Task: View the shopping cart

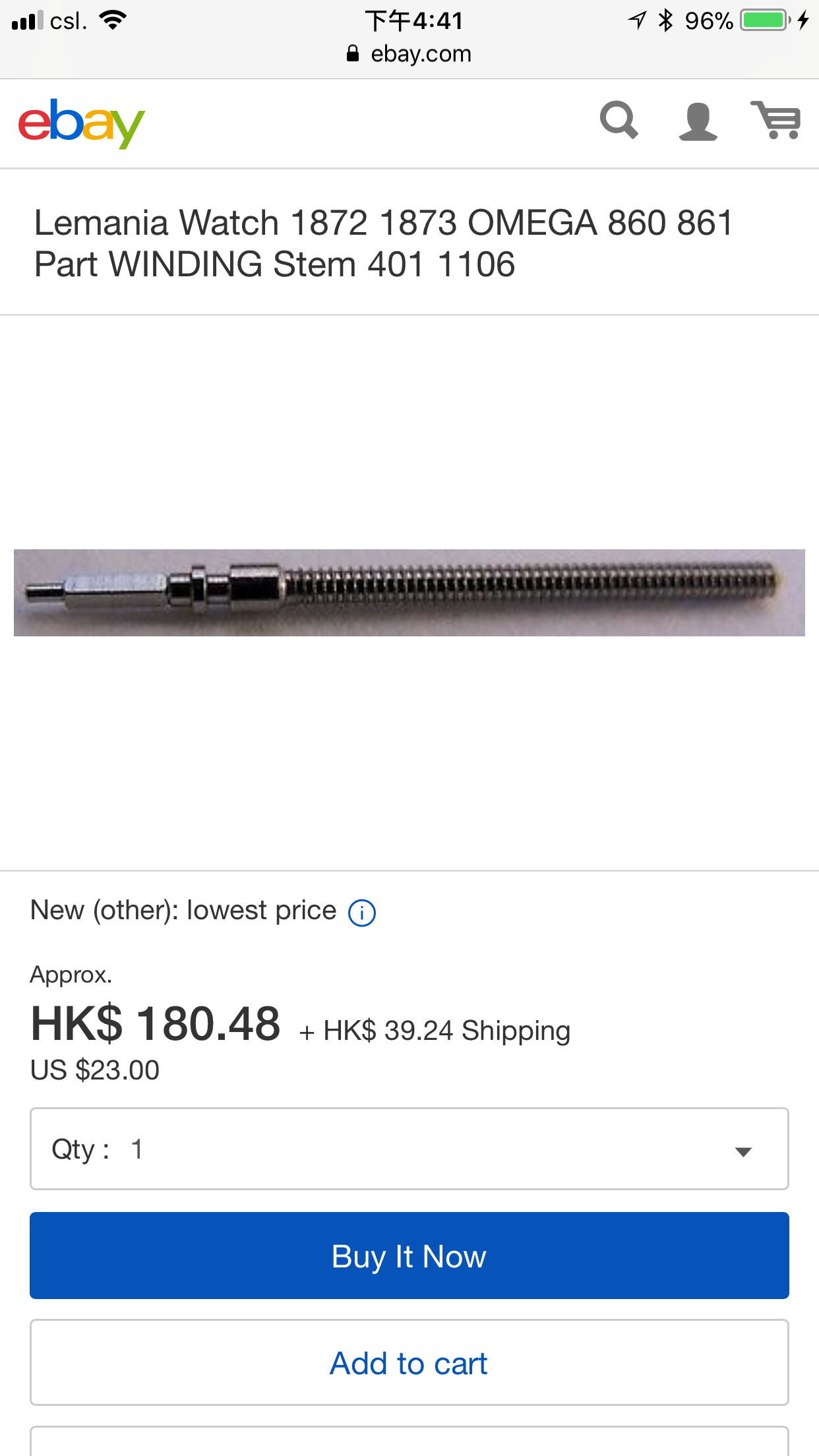Action: (x=776, y=121)
